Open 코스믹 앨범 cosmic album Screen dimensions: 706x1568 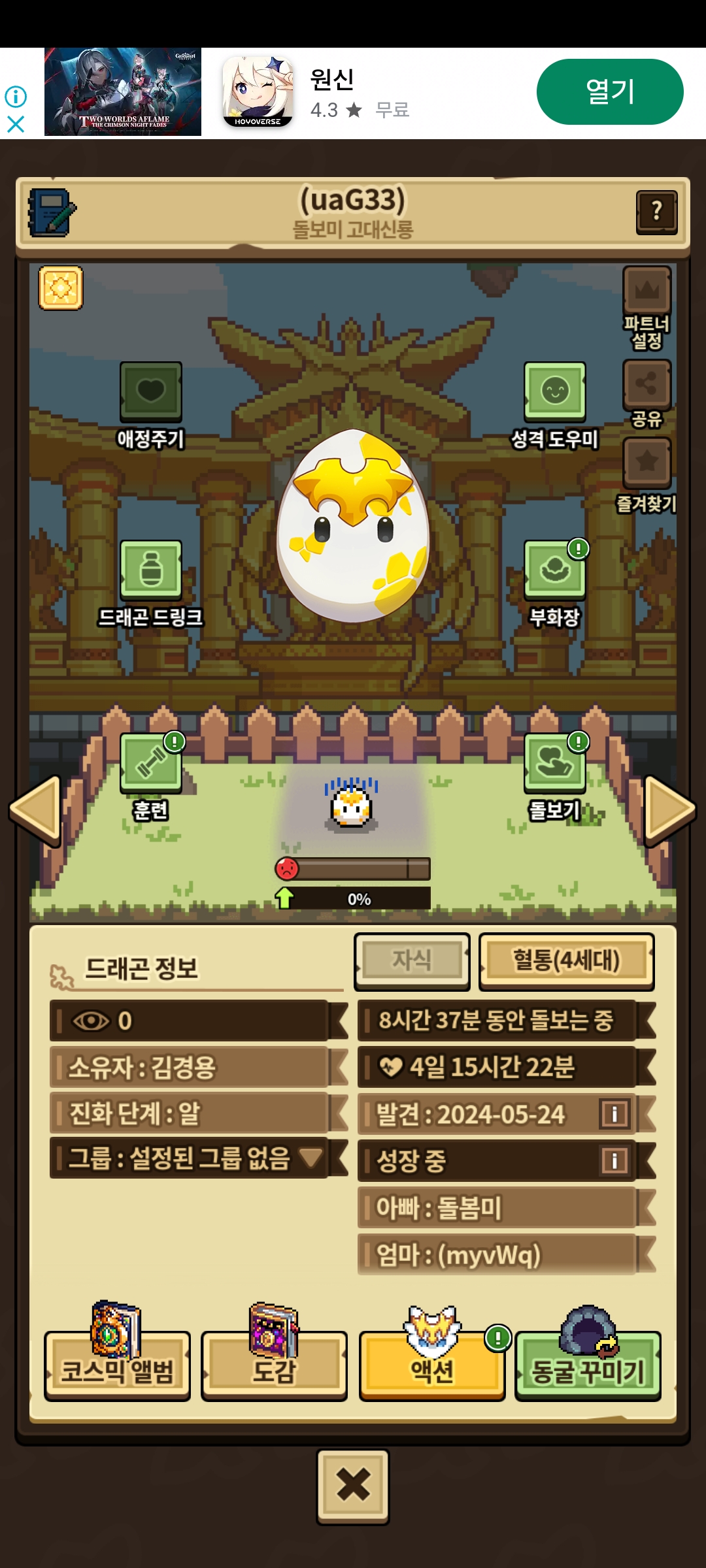(118, 1365)
